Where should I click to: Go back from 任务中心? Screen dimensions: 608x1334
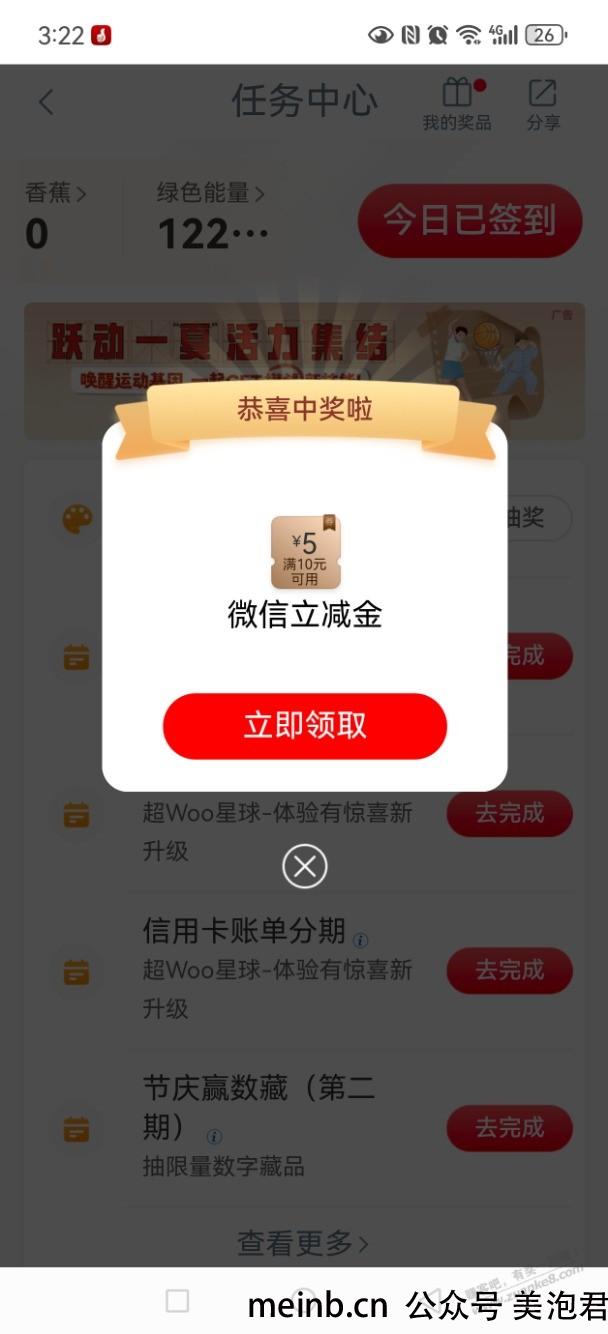(46, 101)
